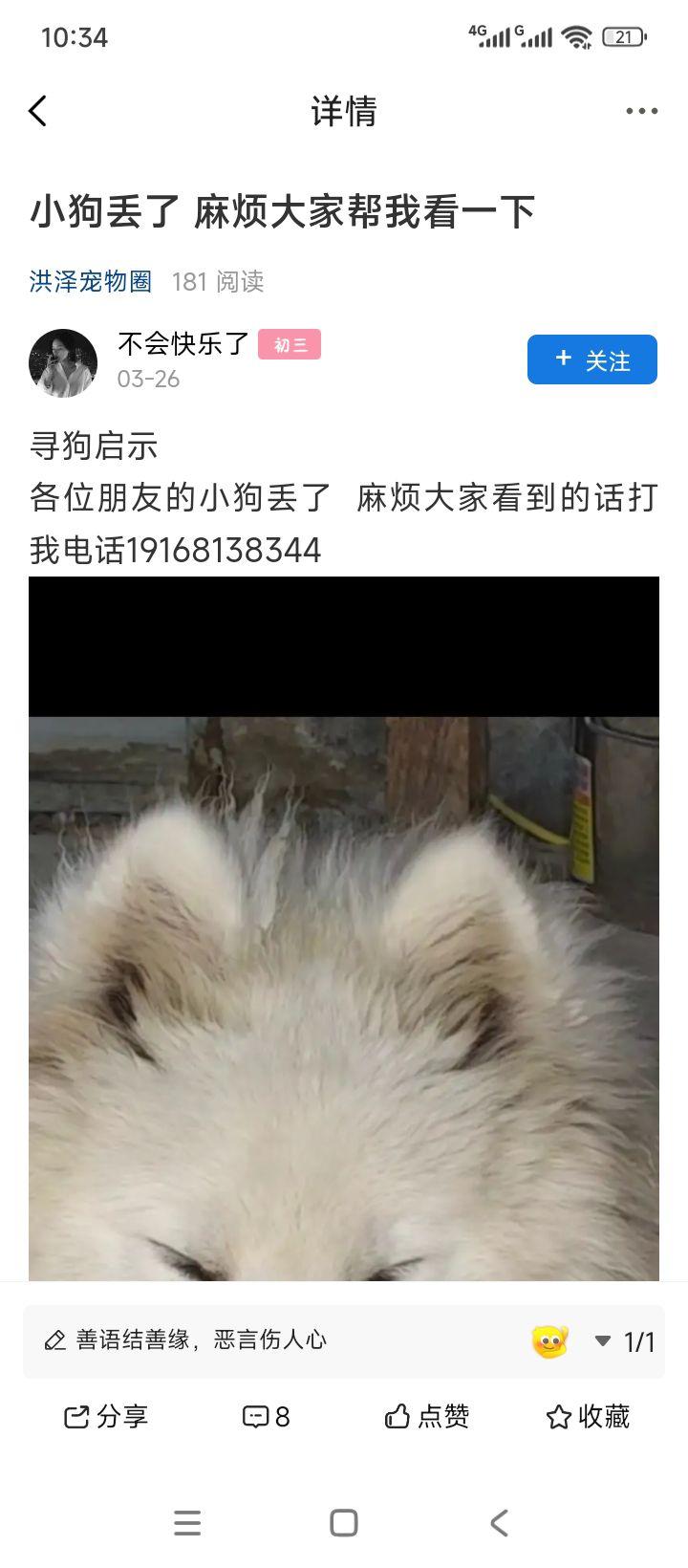Open recent apps from the navigation bar
This screenshot has width=688, height=1568.
tap(187, 1523)
